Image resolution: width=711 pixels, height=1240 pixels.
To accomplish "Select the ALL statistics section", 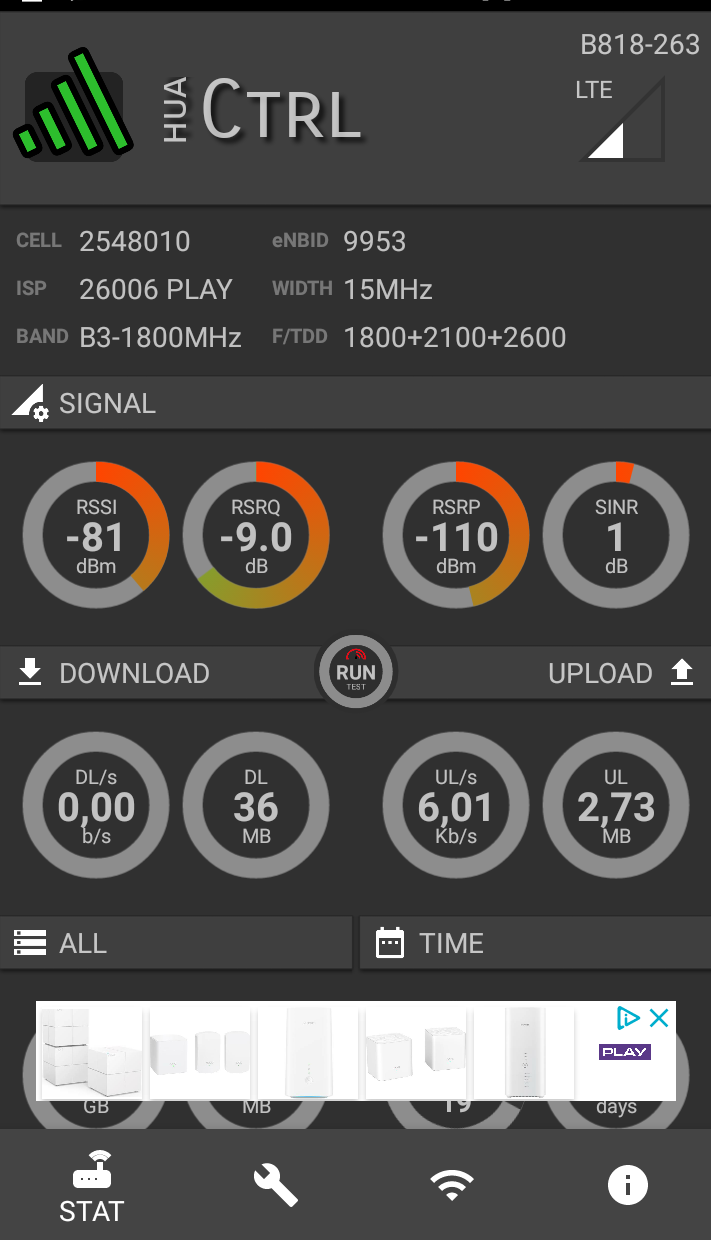I will pos(176,943).
